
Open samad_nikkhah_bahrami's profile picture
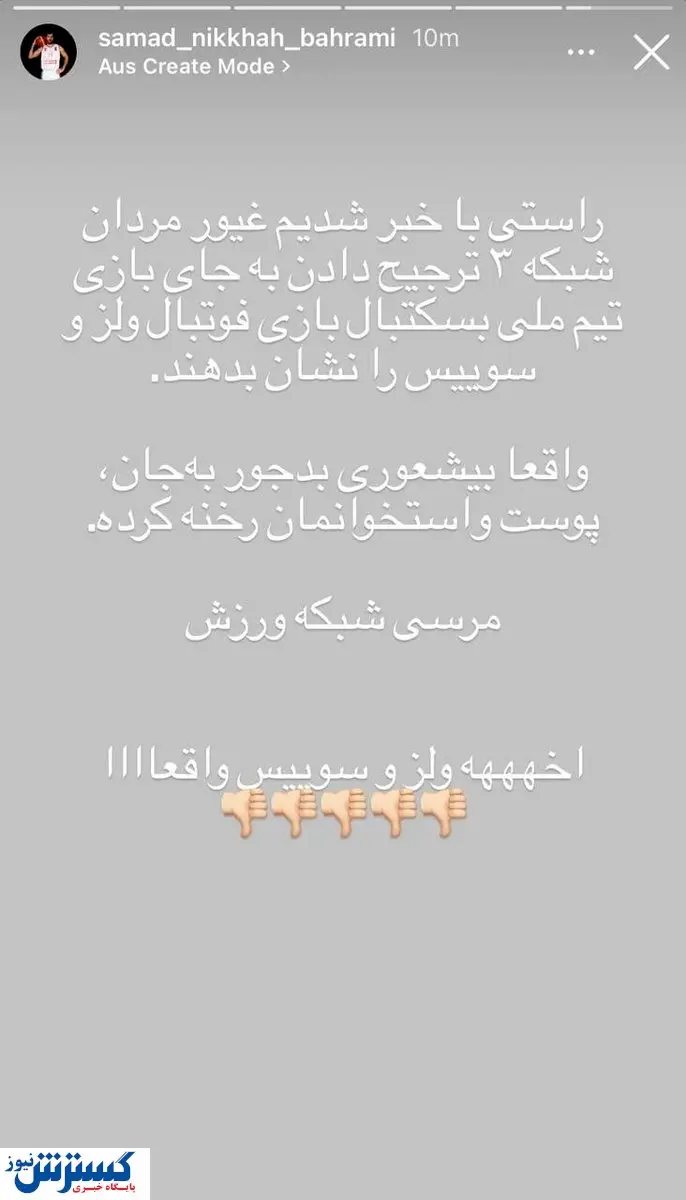tap(48, 52)
